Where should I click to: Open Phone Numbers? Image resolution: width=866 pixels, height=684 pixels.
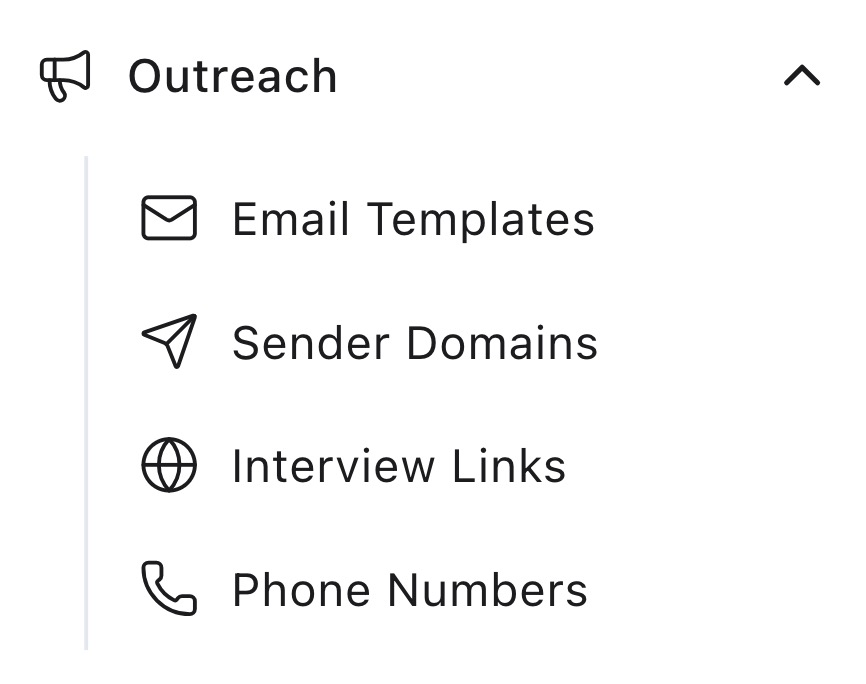tap(409, 590)
